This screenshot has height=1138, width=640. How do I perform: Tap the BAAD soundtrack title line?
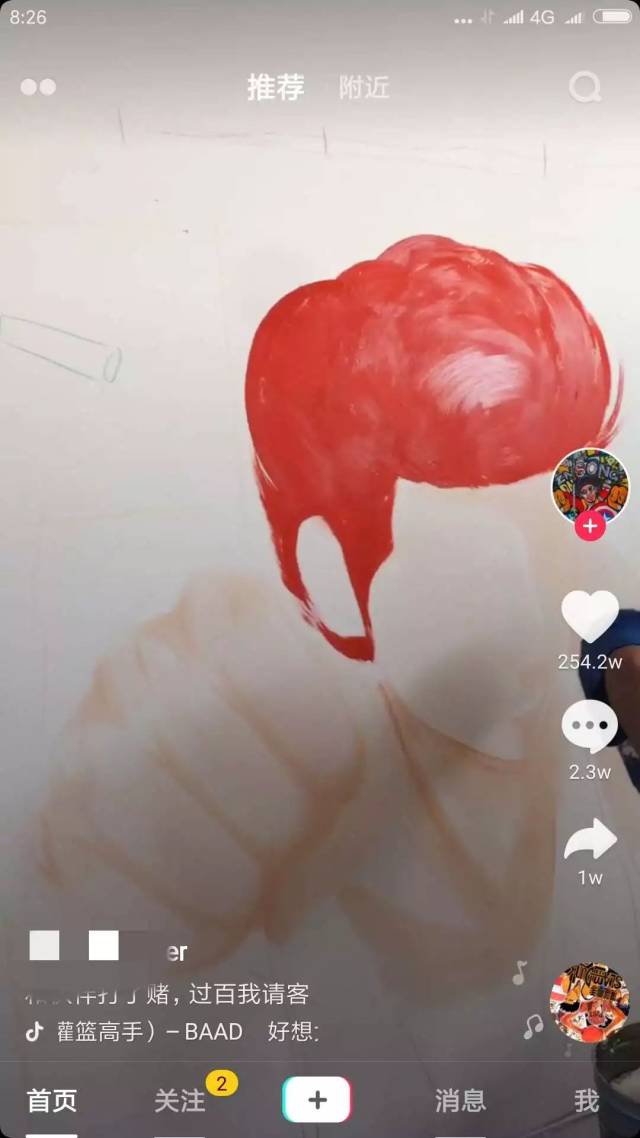(173, 1032)
